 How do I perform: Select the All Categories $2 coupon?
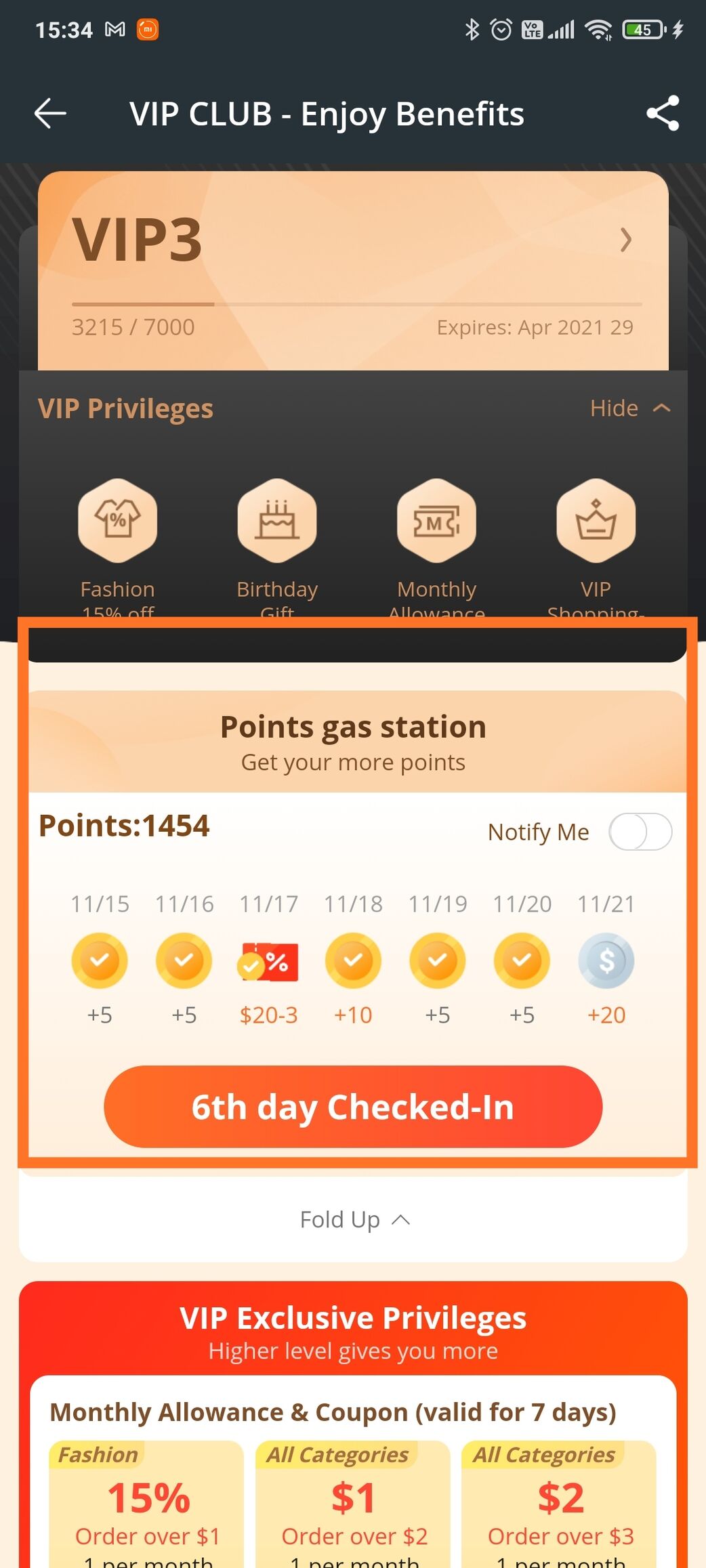[x=559, y=1504]
